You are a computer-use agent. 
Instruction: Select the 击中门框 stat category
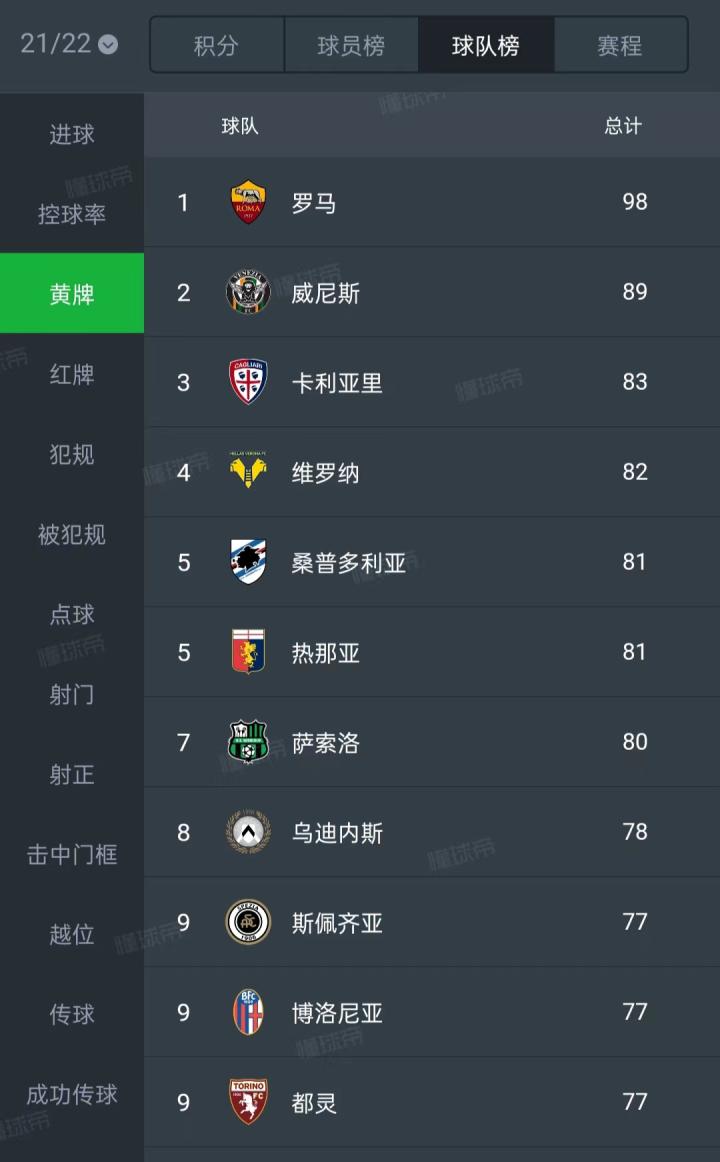coord(72,854)
